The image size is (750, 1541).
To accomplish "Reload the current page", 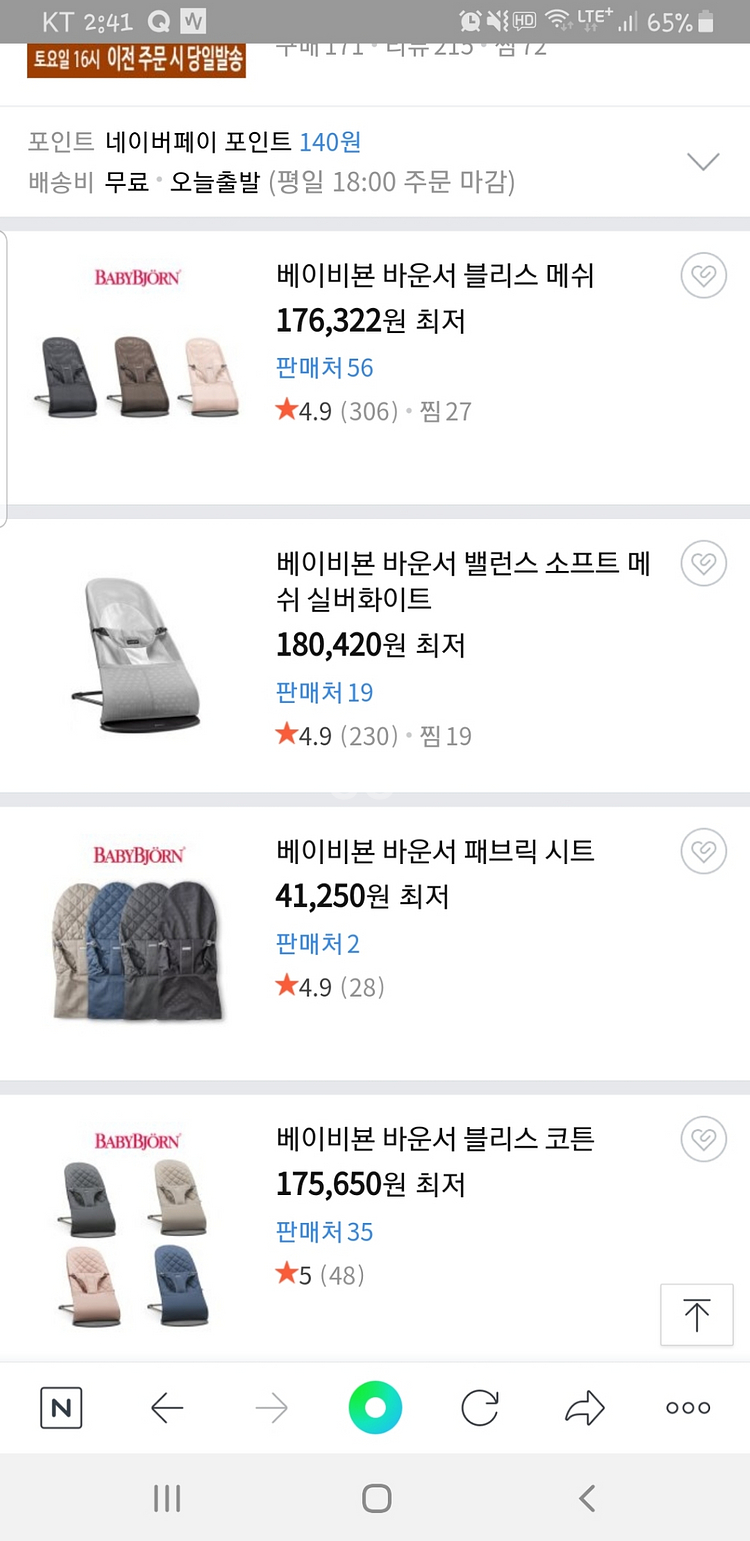I will coord(480,1408).
